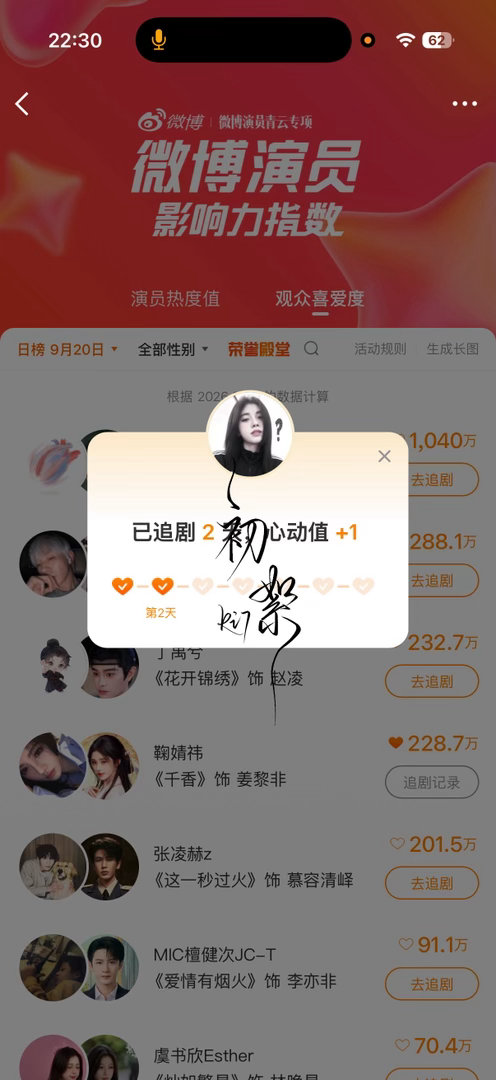This screenshot has width=496, height=1080.
Task: Tap 去追剧 for 张凌赫z
Action: click(432, 883)
